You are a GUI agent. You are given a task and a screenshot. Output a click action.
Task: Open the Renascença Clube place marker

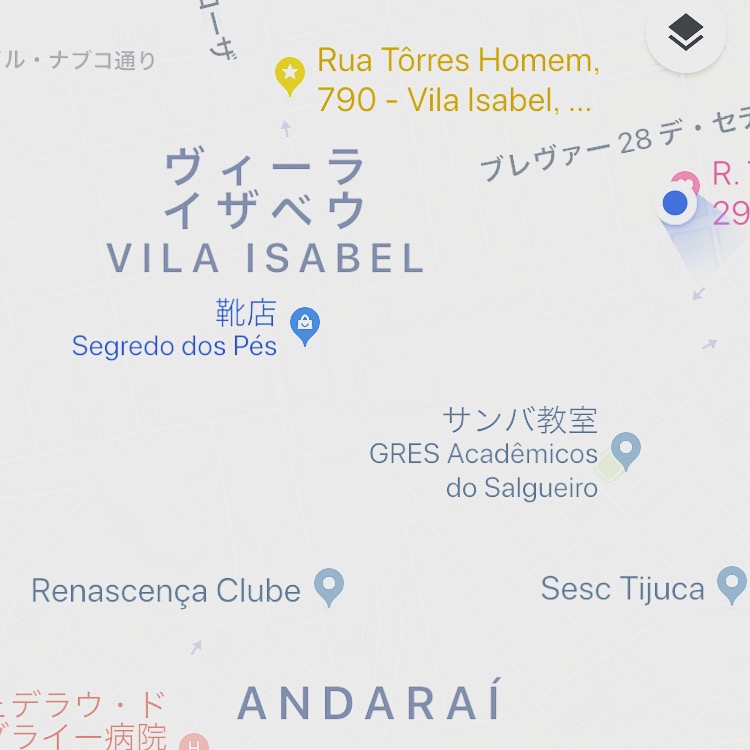(x=329, y=586)
